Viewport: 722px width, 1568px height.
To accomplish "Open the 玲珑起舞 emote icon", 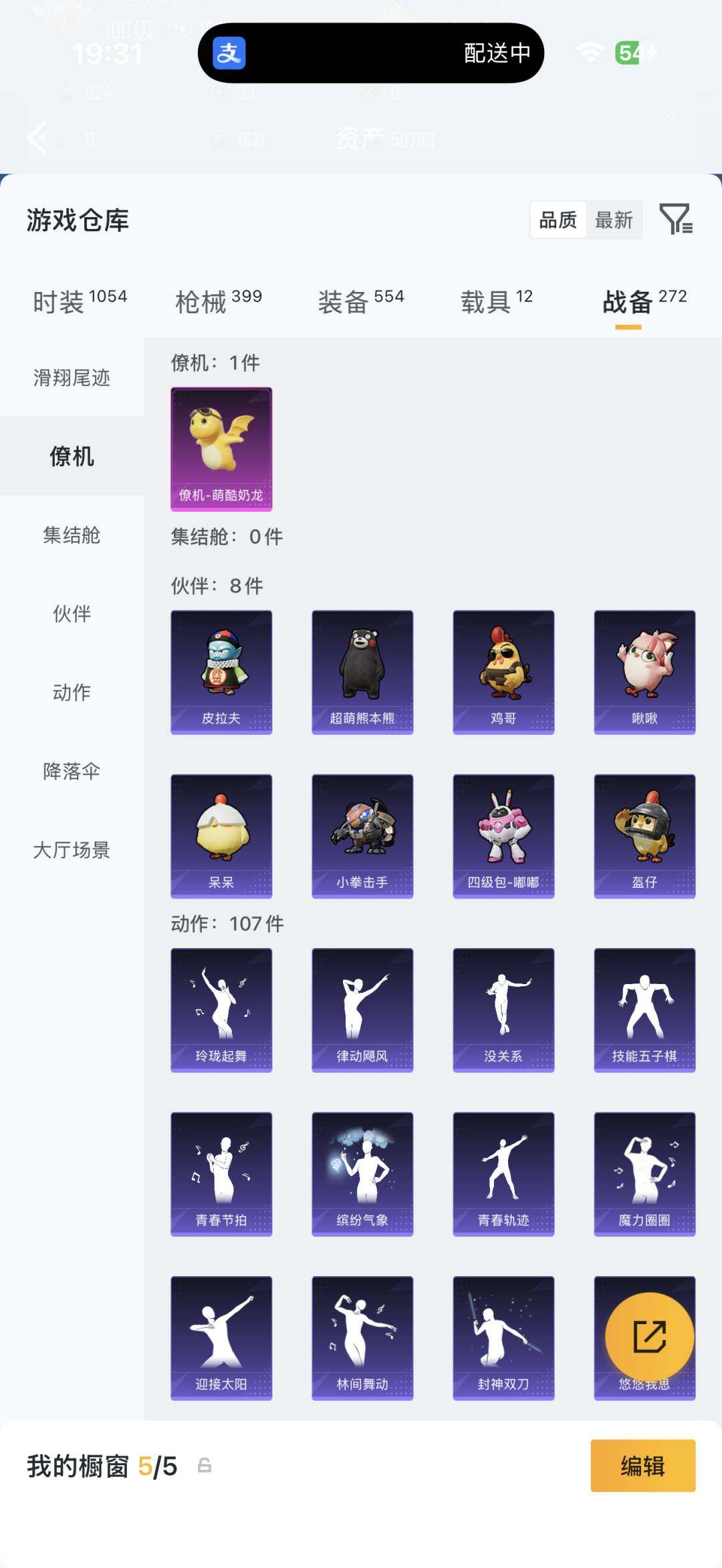I will point(221,1009).
